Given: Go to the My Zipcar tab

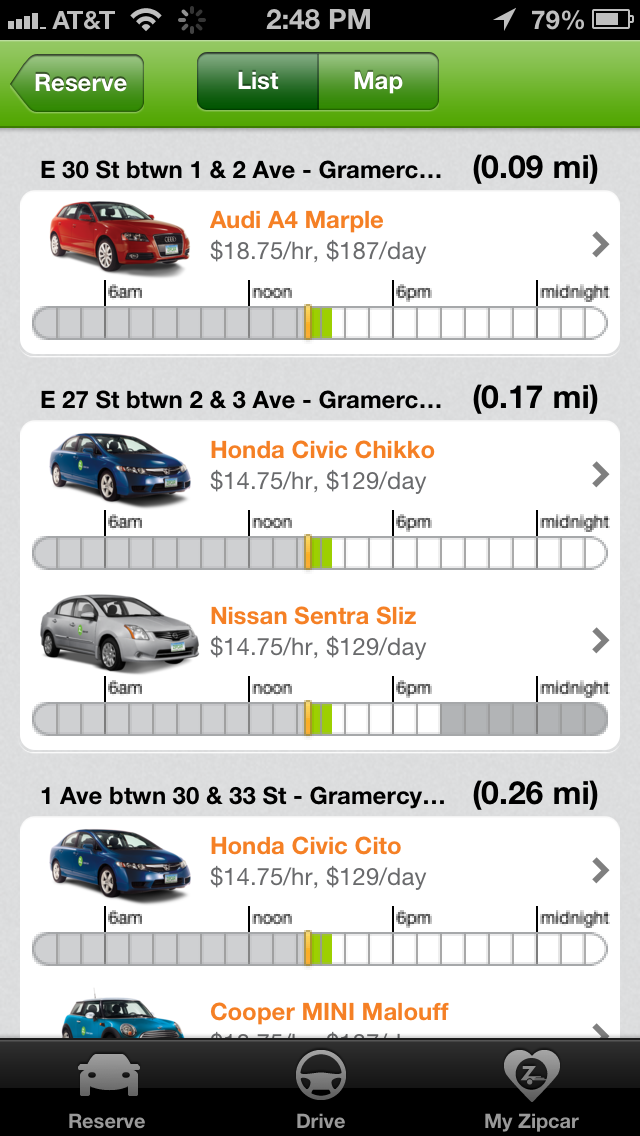Looking at the screenshot, I should point(532,1090).
